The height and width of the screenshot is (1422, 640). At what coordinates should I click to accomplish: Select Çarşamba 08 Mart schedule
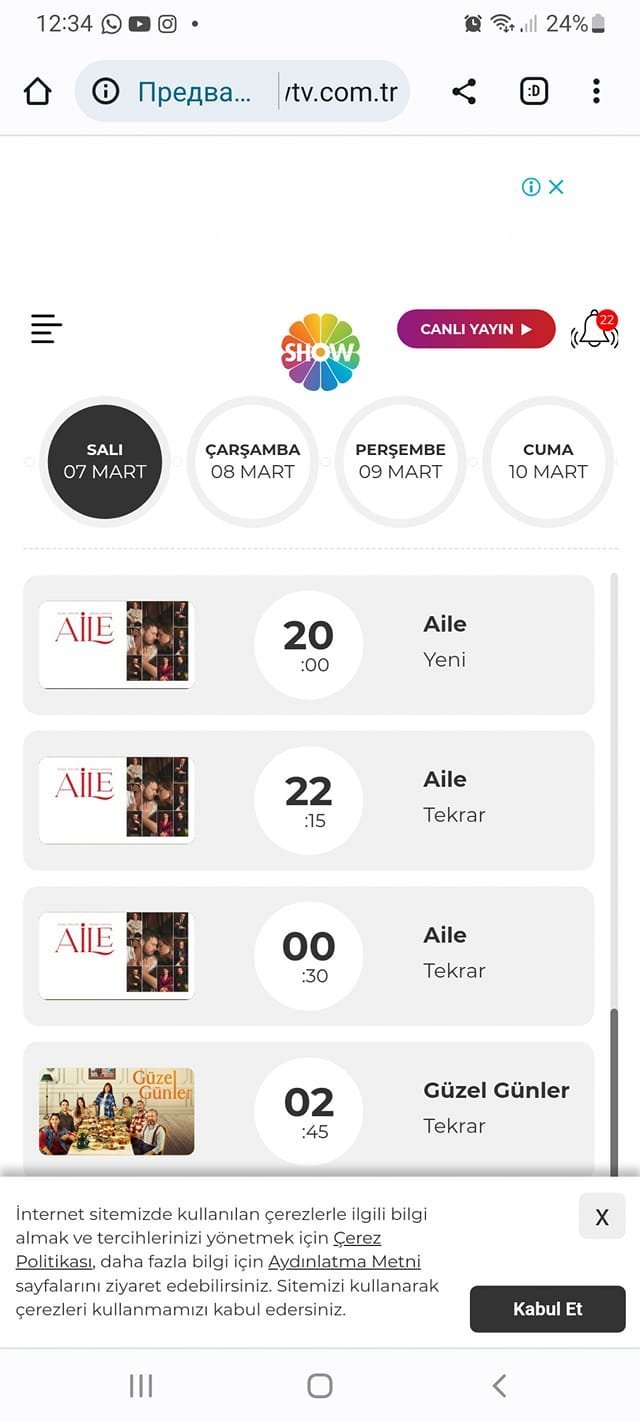point(253,461)
